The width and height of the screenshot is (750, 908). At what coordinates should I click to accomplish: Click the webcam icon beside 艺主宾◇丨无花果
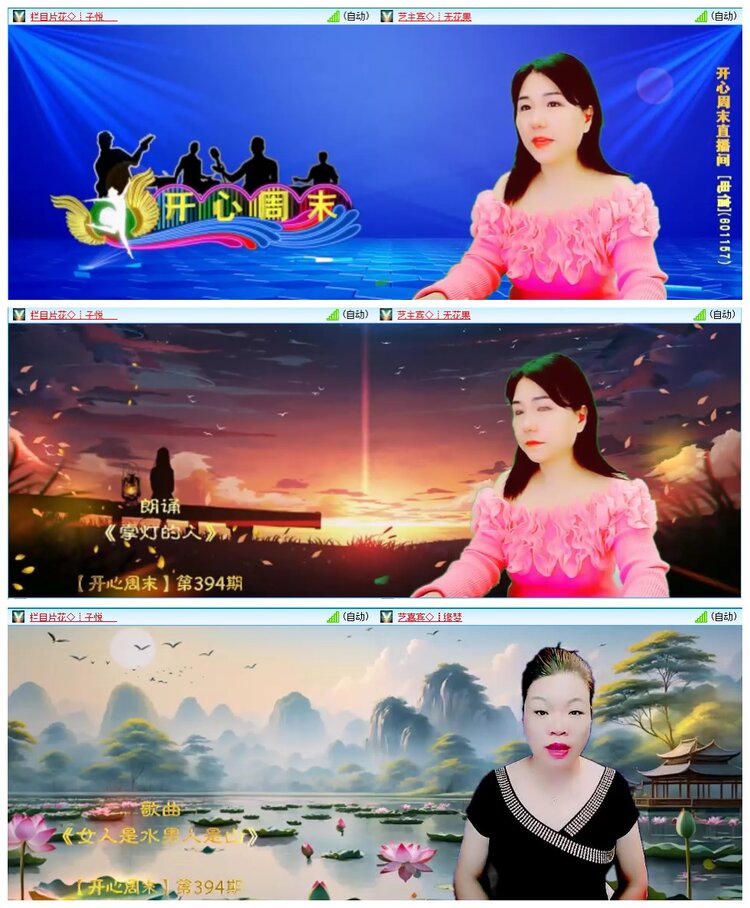click(x=384, y=14)
